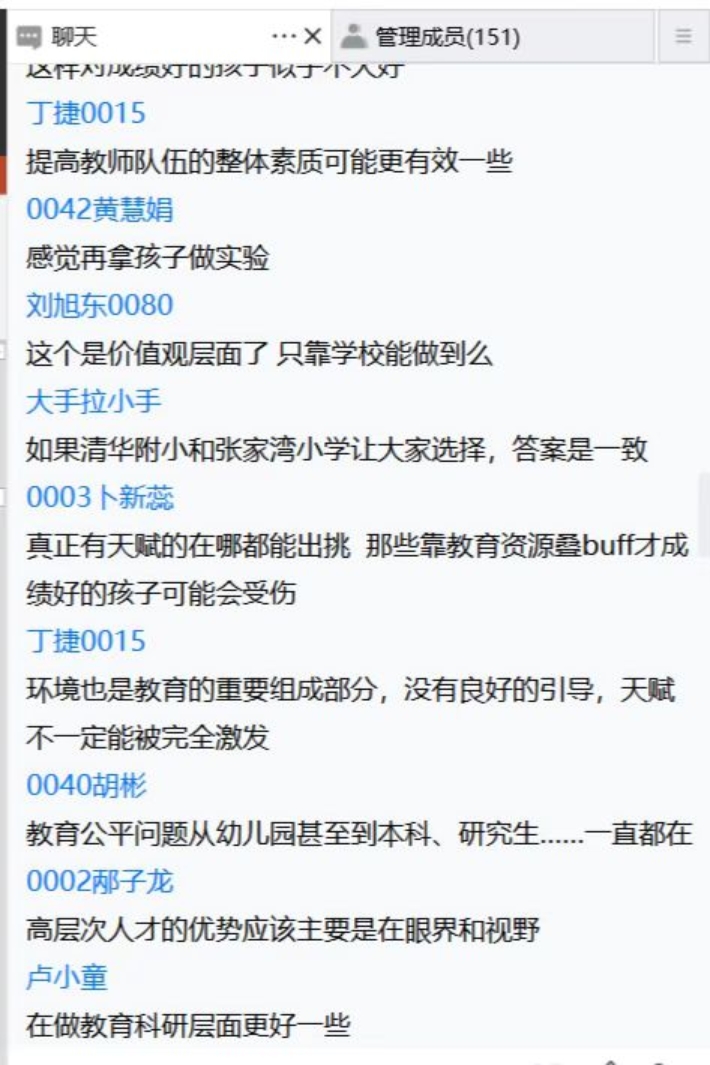Switch to the 聊天 chat tab

(68, 37)
